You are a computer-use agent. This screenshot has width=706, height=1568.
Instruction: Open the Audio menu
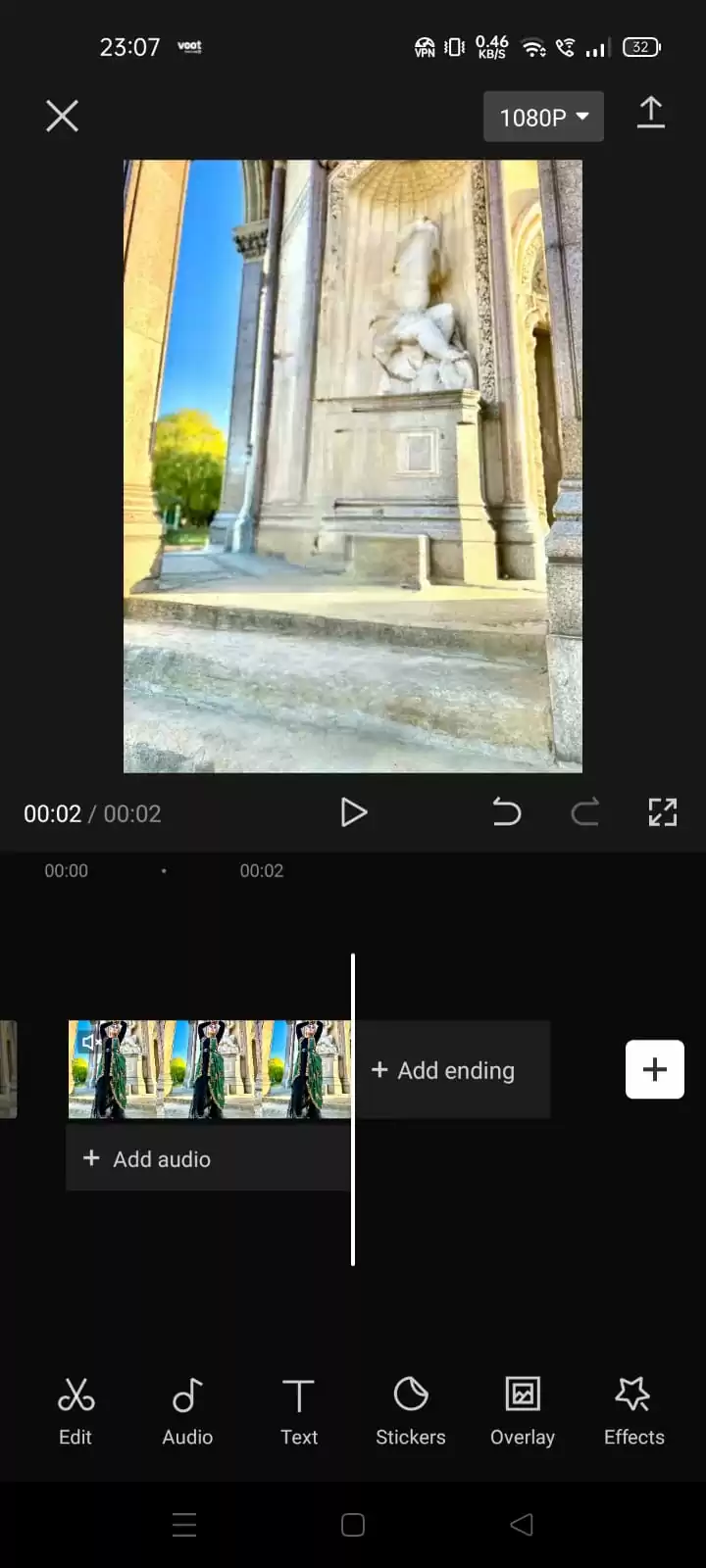(x=187, y=1409)
